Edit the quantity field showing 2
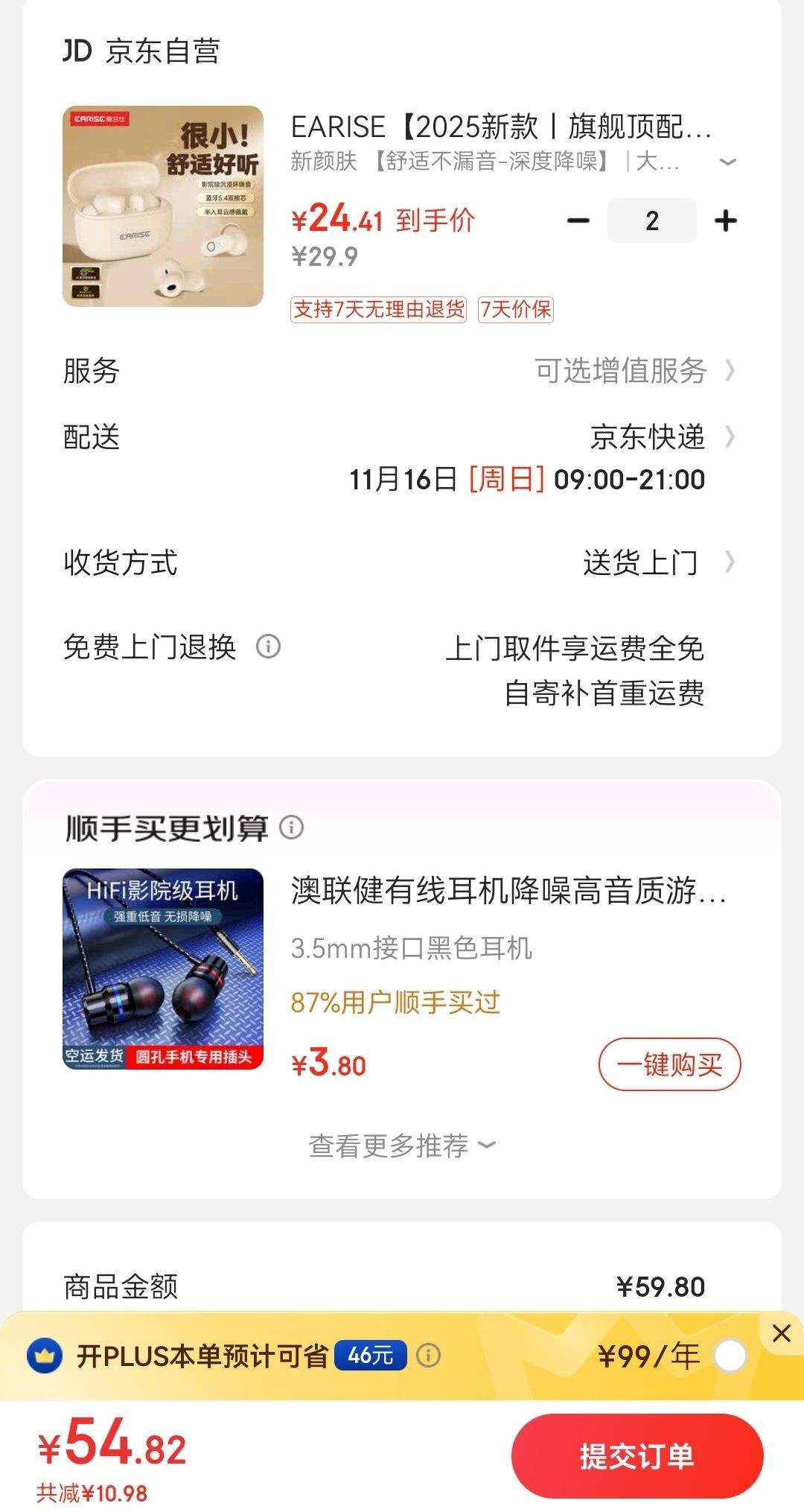This screenshot has width=804, height=1512. click(651, 221)
